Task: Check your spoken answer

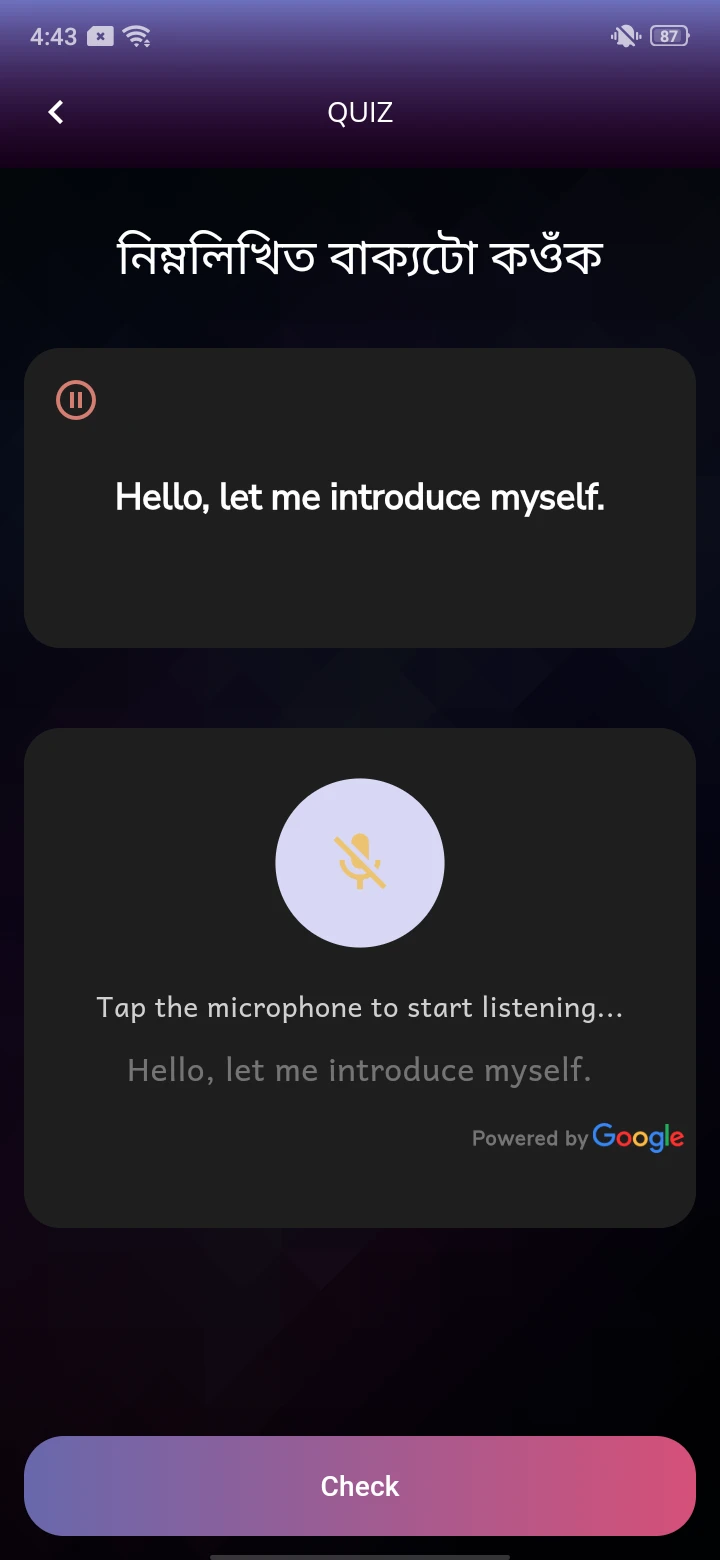Action: (360, 1485)
